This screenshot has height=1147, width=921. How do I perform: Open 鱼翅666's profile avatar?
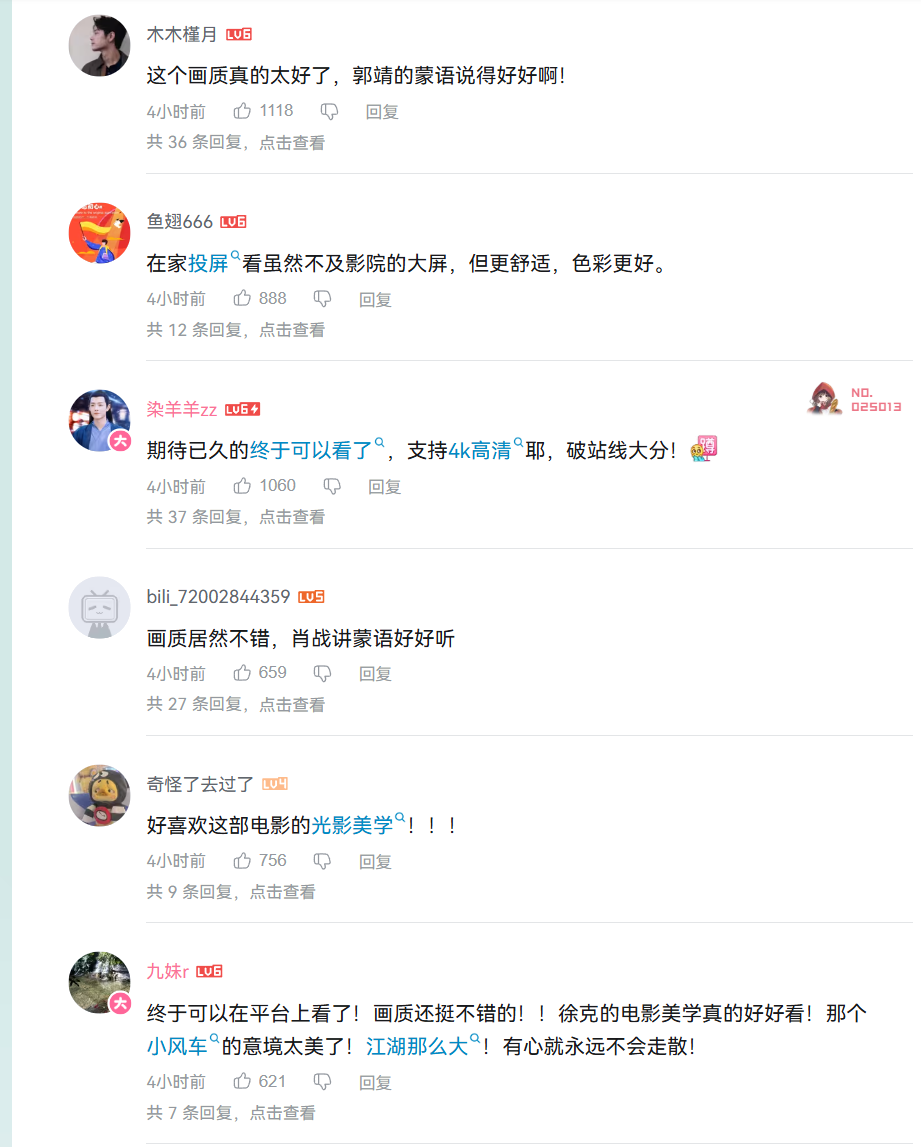pyautogui.click(x=99, y=233)
